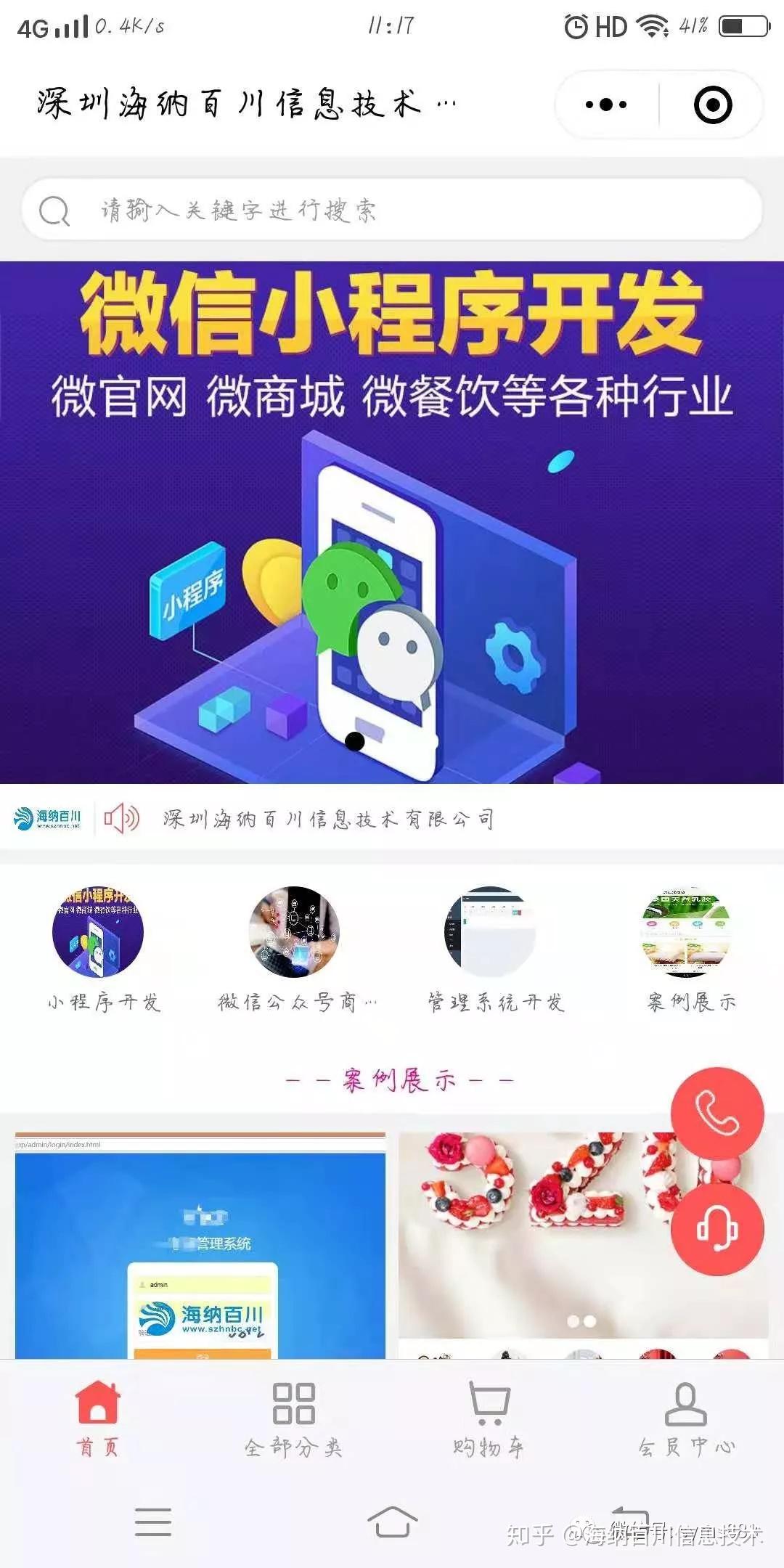The image size is (784, 1568).
Task: Tap the keyword search box
Action: (392, 211)
